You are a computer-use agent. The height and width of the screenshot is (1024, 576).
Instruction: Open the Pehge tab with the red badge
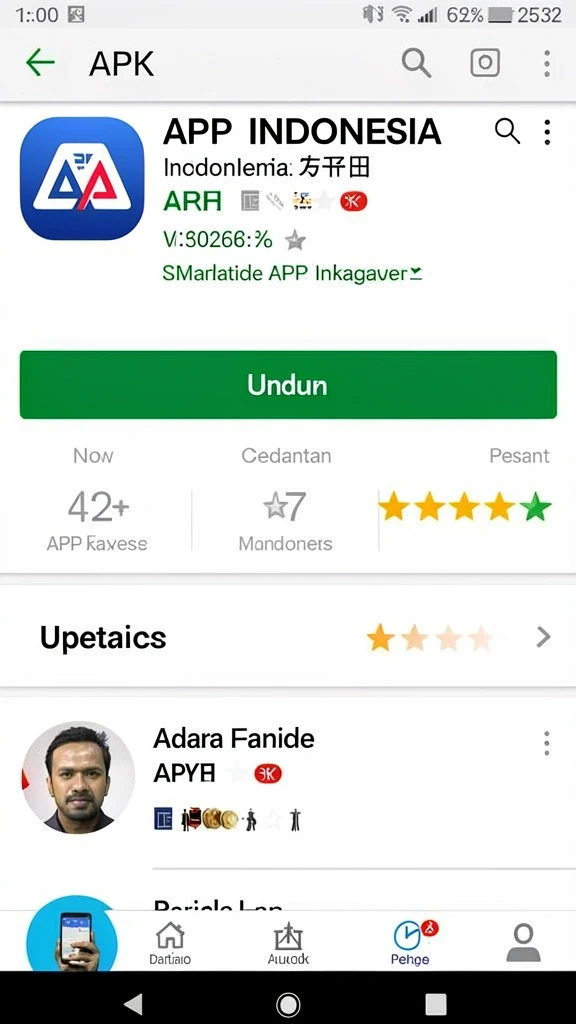[x=411, y=944]
